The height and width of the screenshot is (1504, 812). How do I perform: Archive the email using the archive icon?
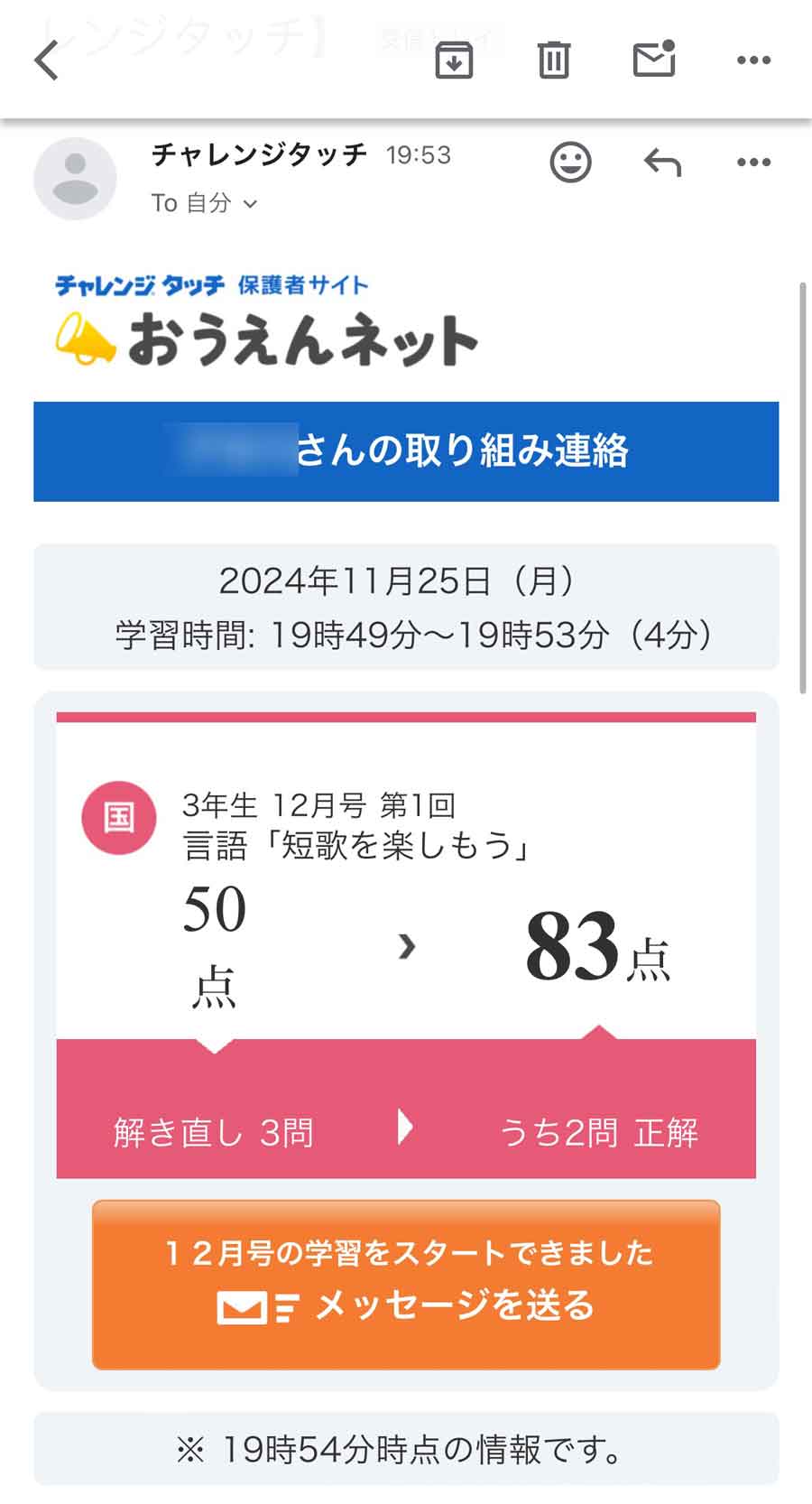pyautogui.click(x=455, y=60)
